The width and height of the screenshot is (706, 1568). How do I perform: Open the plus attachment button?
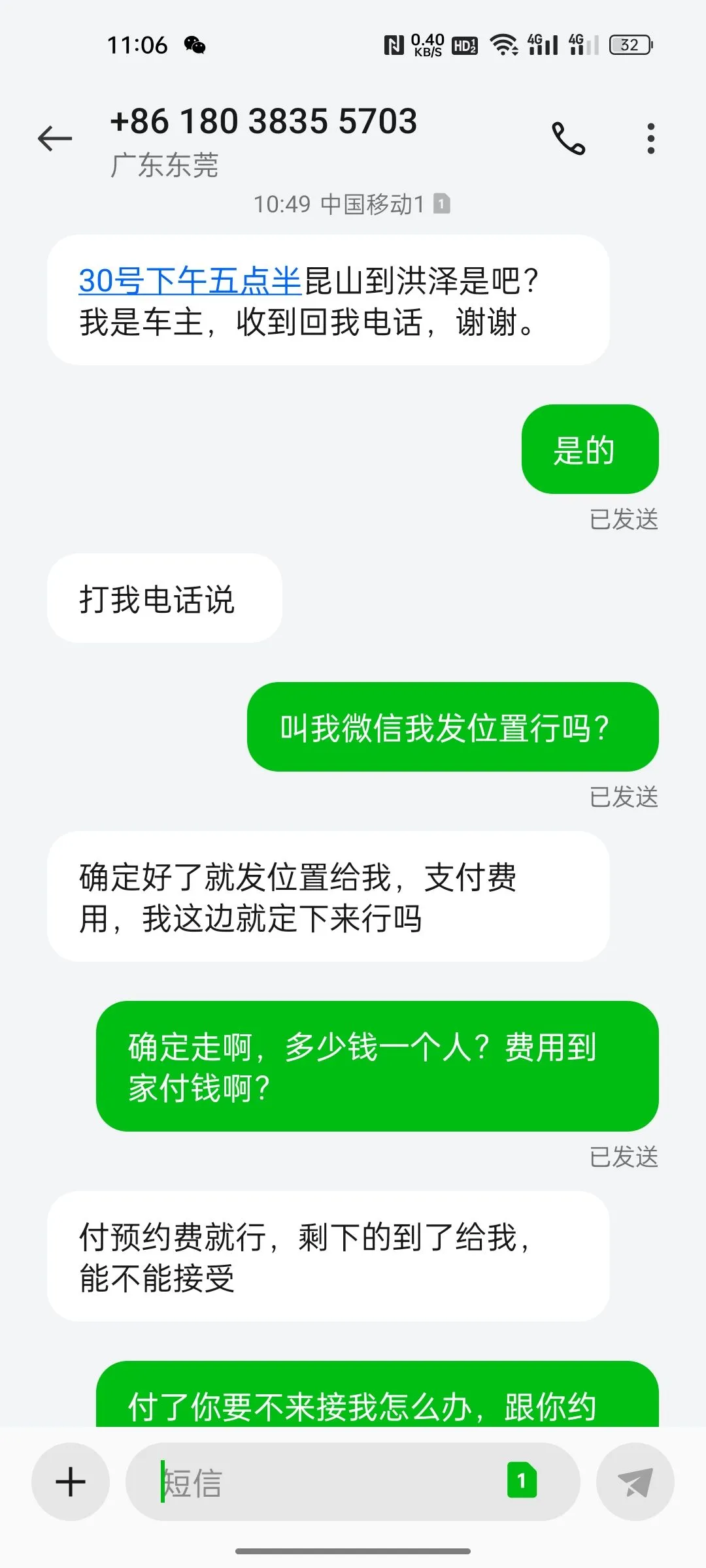(x=71, y=1482)
